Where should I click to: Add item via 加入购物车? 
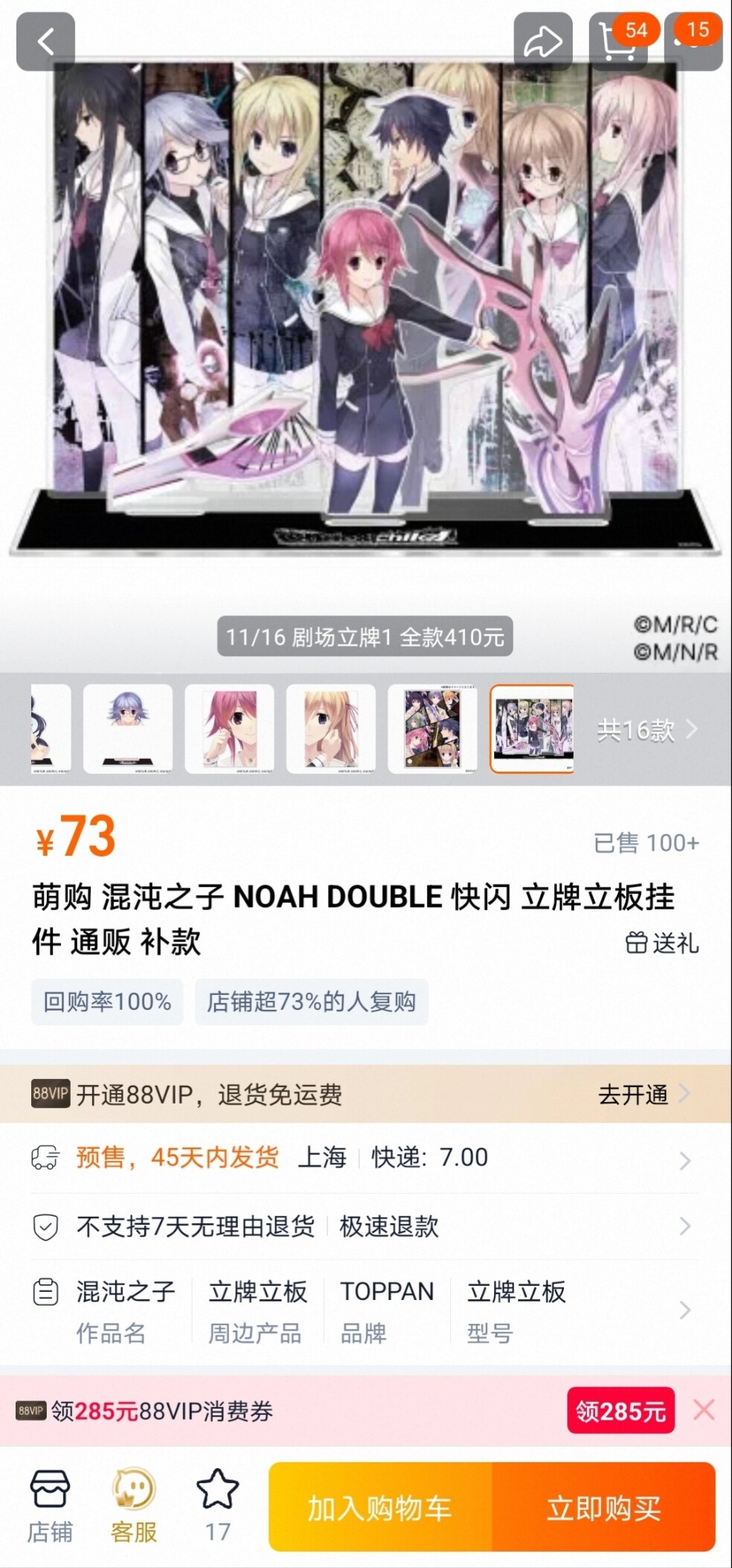click(380, 1508)
